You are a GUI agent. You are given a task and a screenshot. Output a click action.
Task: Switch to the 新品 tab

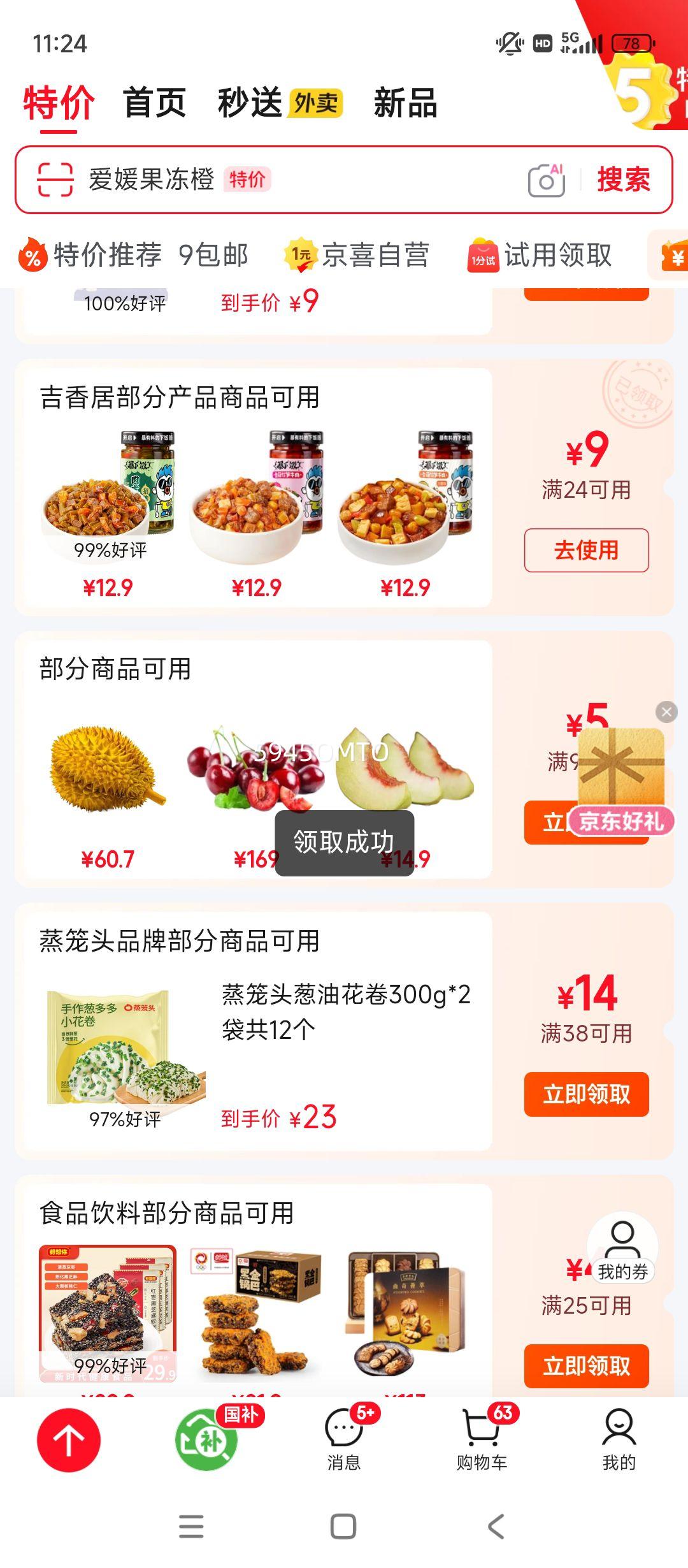[405, 103]
